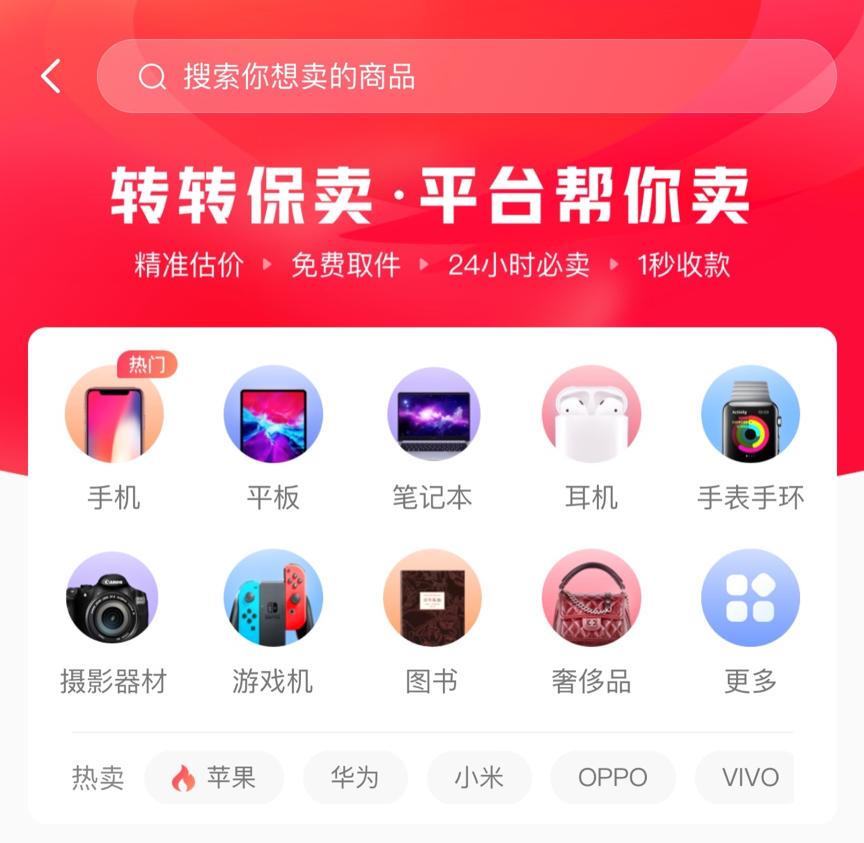864x843 pixels.
Task: Tap the 小米 brand chip
Action: (x=479, y=778)
